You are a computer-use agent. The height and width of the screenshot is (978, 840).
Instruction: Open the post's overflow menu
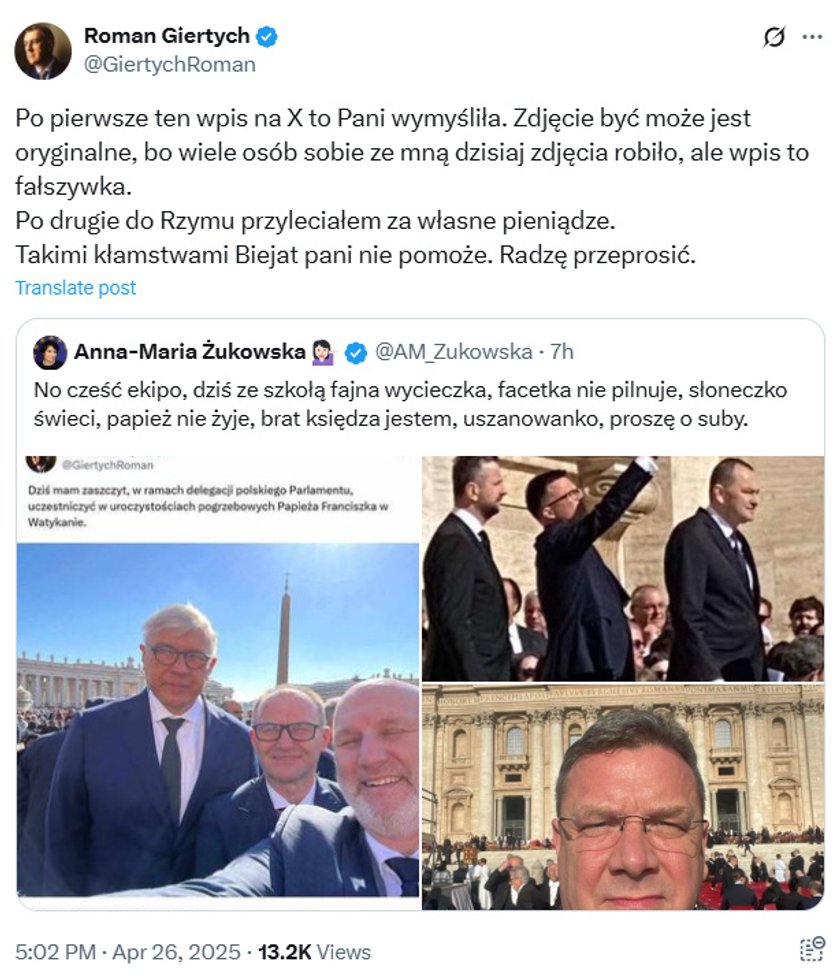tap(812, 38)
